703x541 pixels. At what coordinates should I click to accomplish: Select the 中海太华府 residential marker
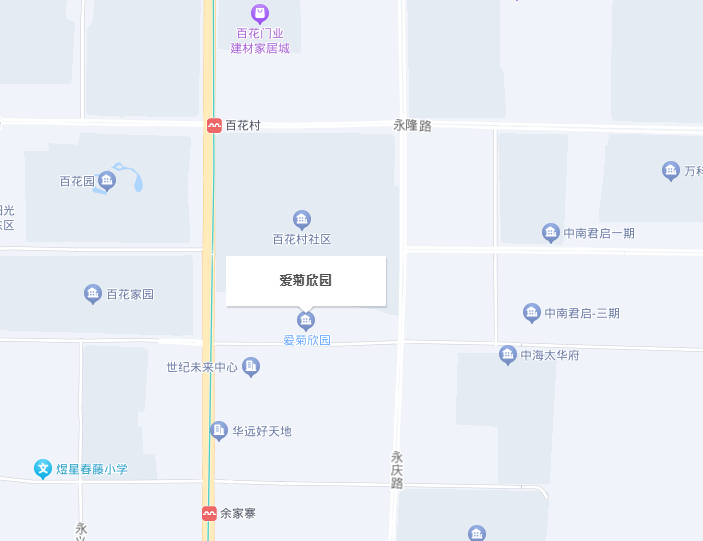click(x=508, y=355)
